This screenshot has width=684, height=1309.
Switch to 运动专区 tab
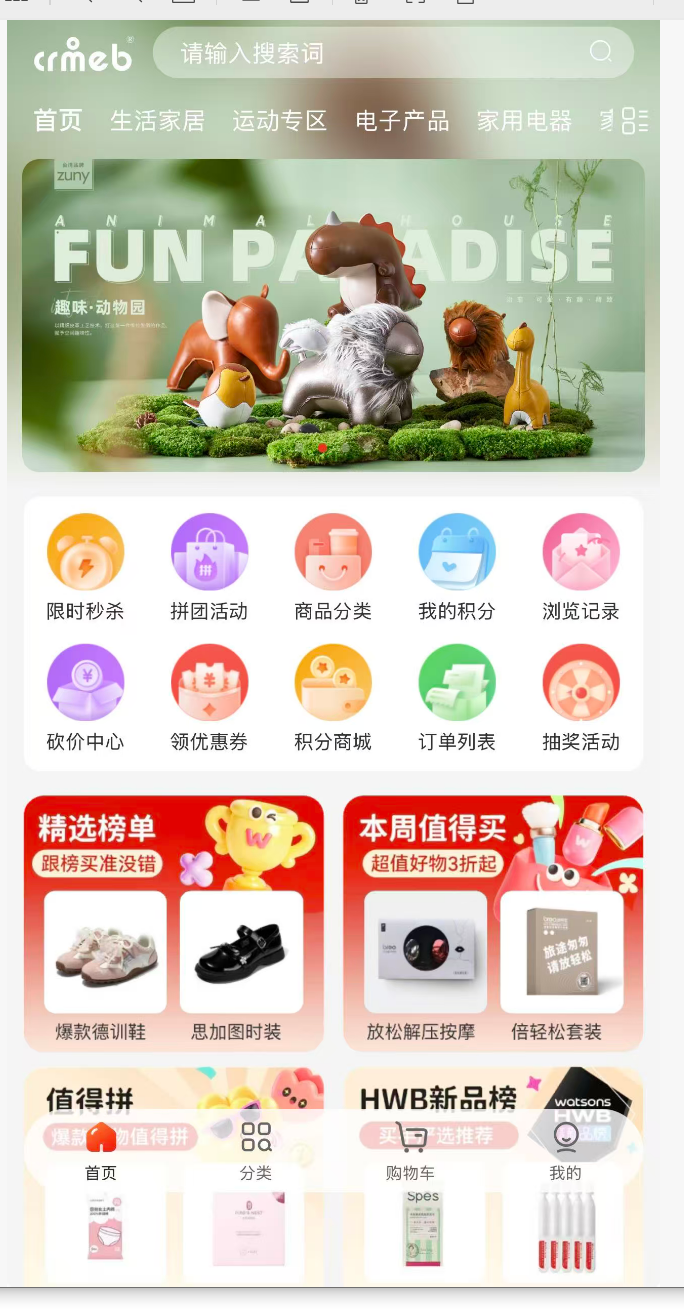pyautogui.click(x=280, y=121)
